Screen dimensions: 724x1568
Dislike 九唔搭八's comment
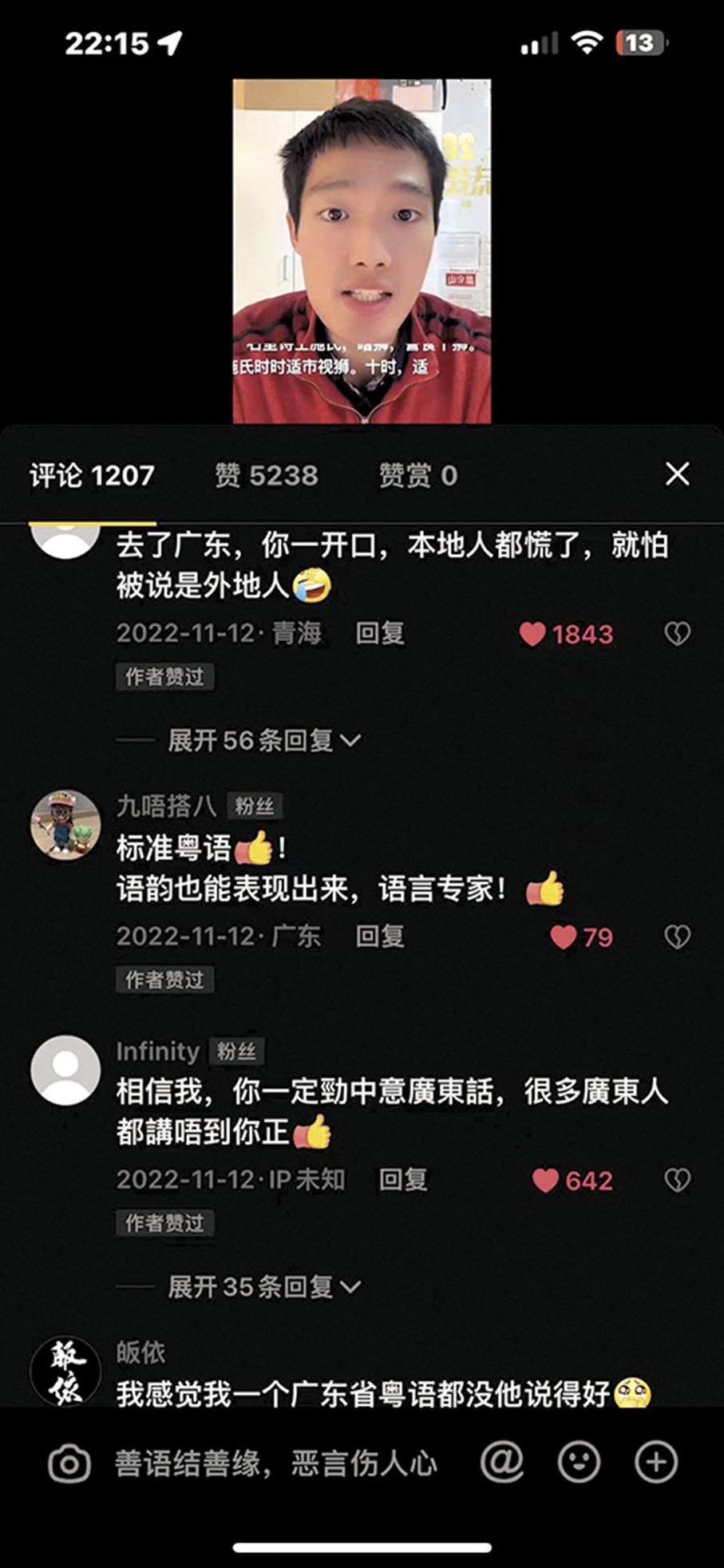pyautogui.click(x=677, y=937)
